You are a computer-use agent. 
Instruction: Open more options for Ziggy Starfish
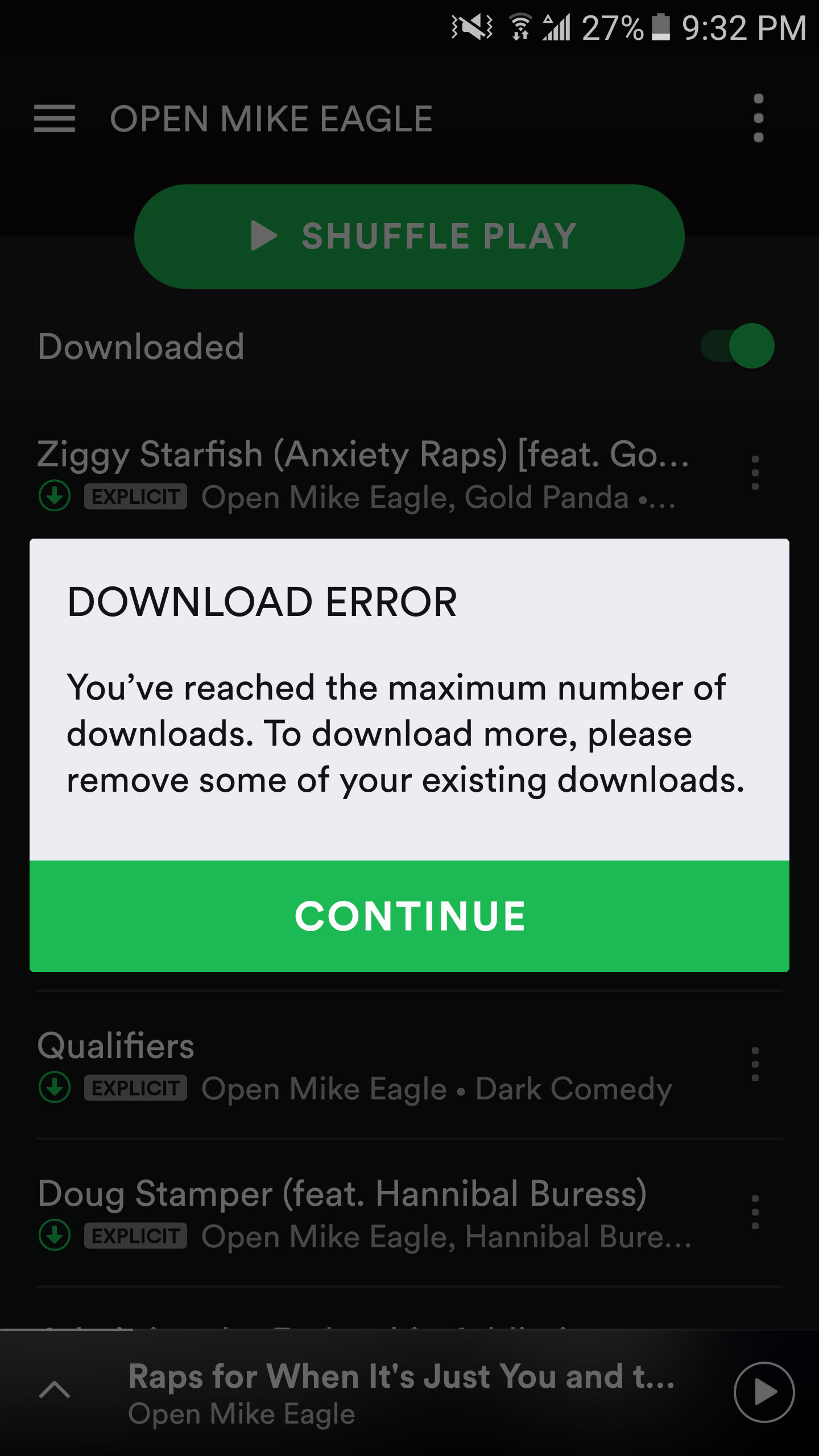[755, 473]
